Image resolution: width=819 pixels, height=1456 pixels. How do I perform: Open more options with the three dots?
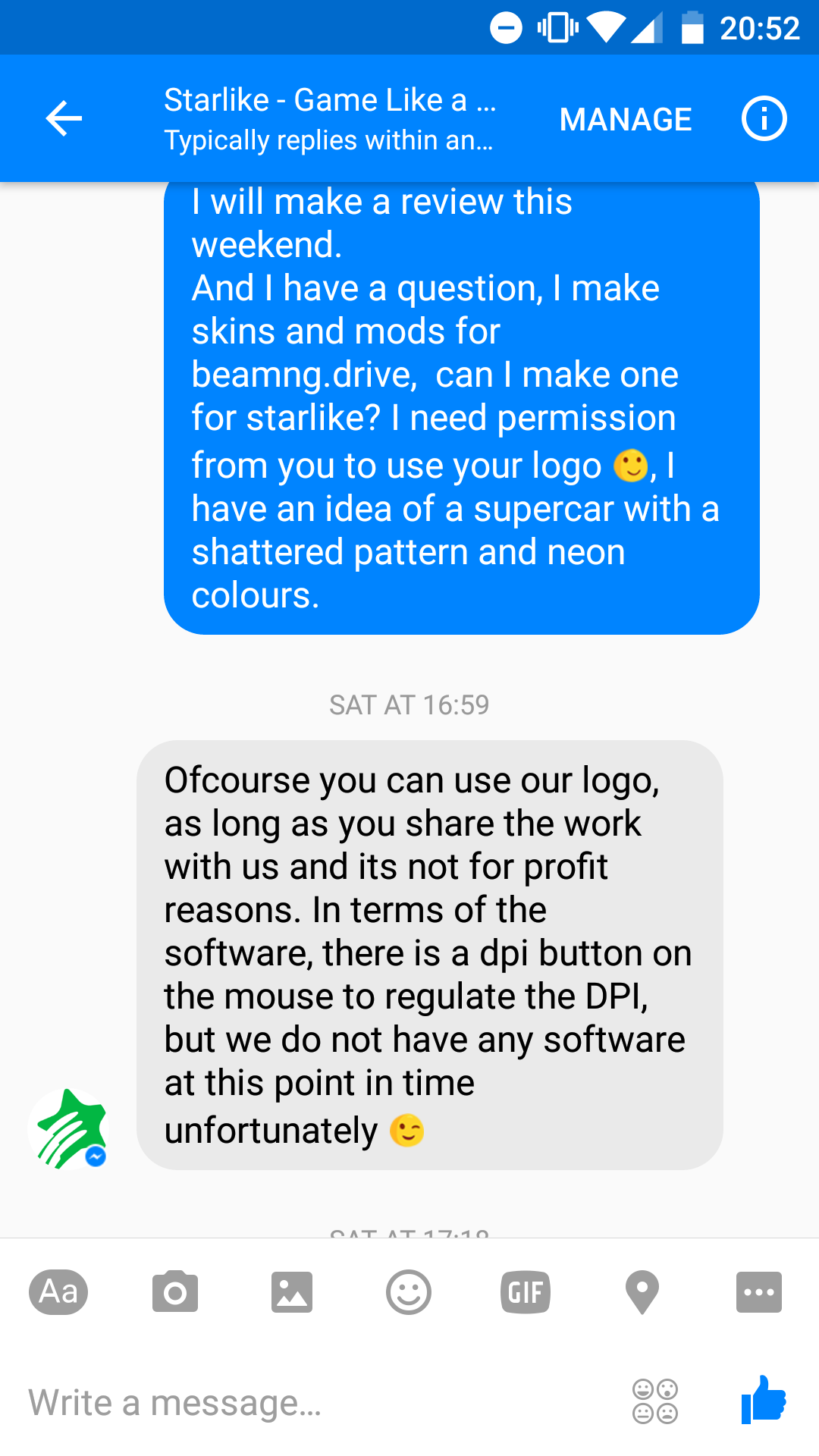[759, 1291]
